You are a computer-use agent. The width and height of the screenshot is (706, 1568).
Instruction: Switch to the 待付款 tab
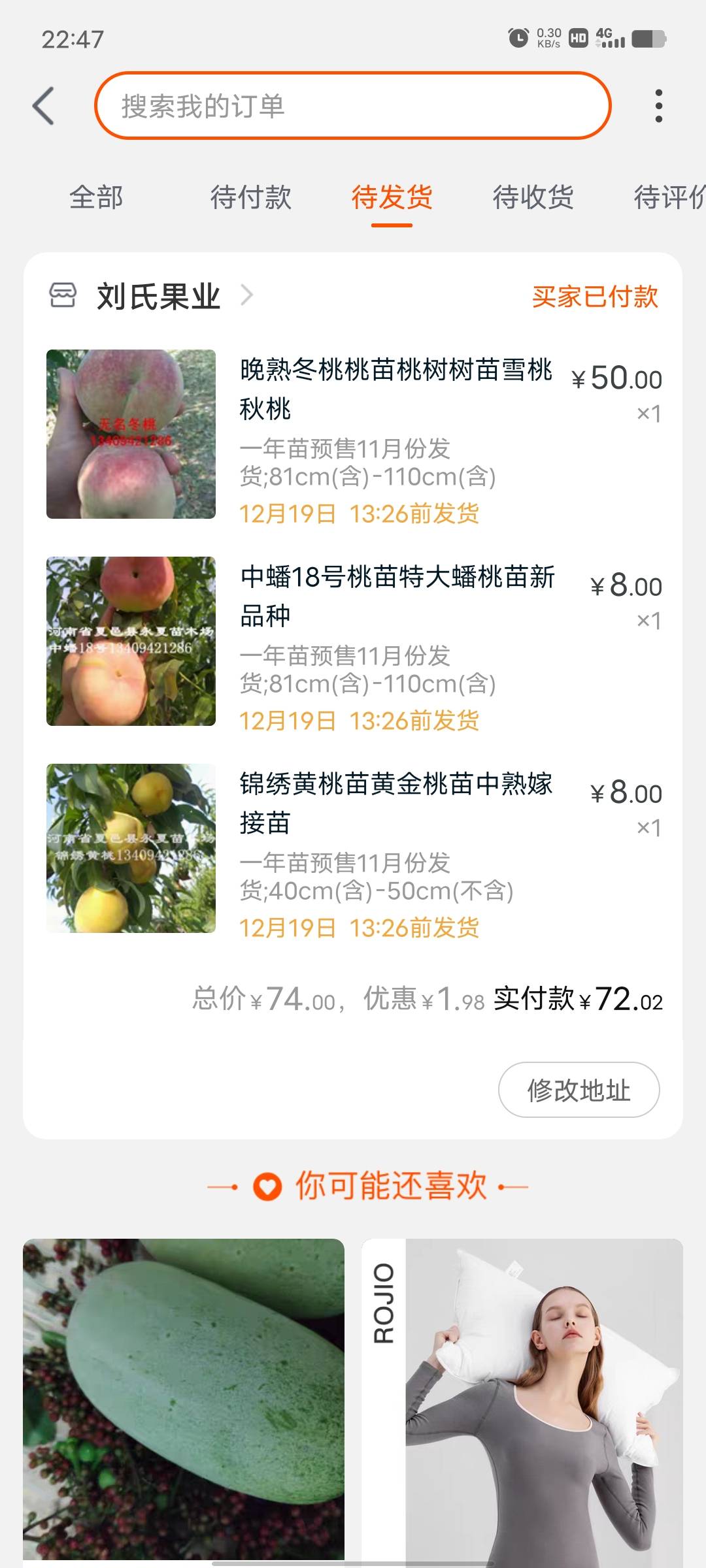coord(250,197)
